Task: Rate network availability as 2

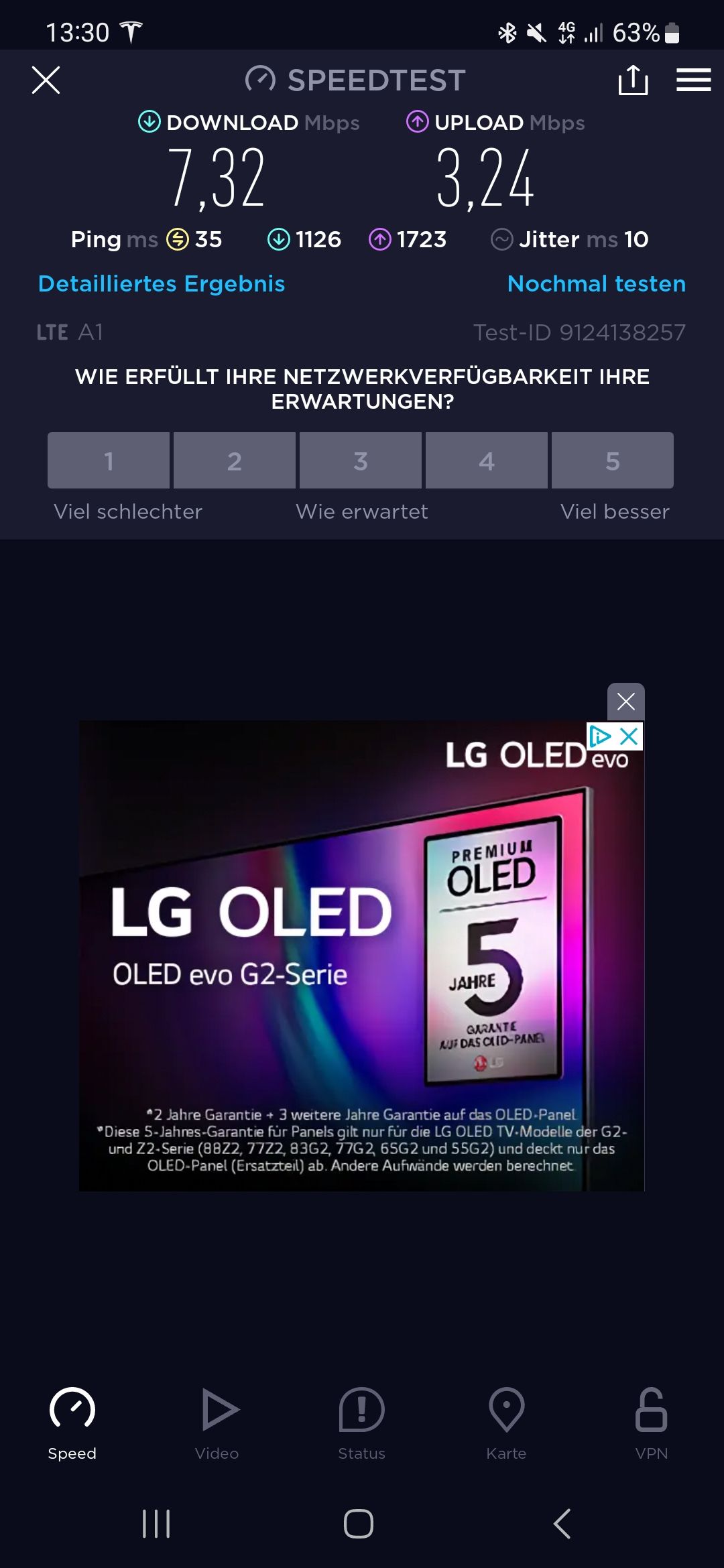Action: pyautogui.click(x=235, y=460)
